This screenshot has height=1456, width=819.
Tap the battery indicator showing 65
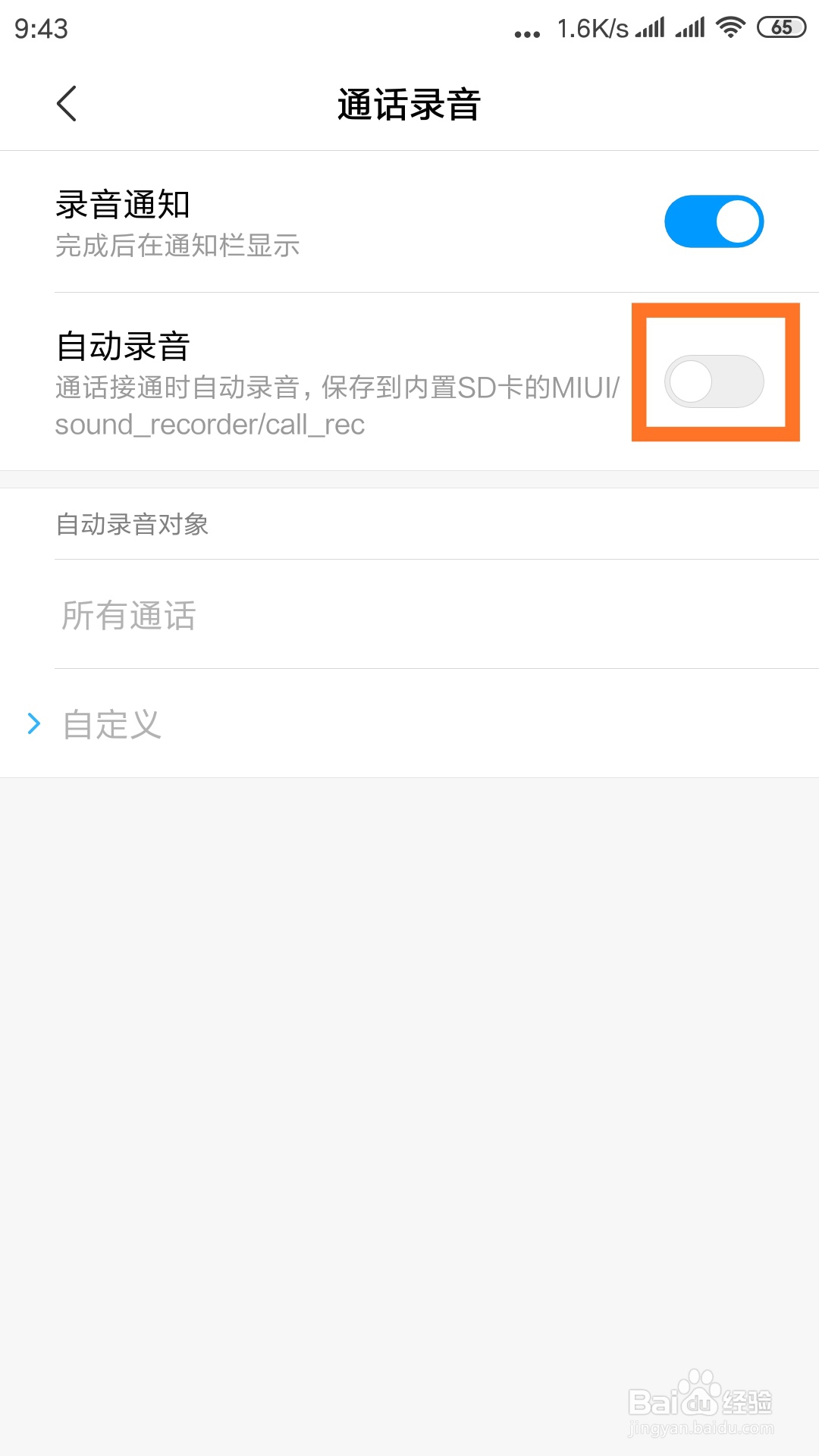[782, 27]
